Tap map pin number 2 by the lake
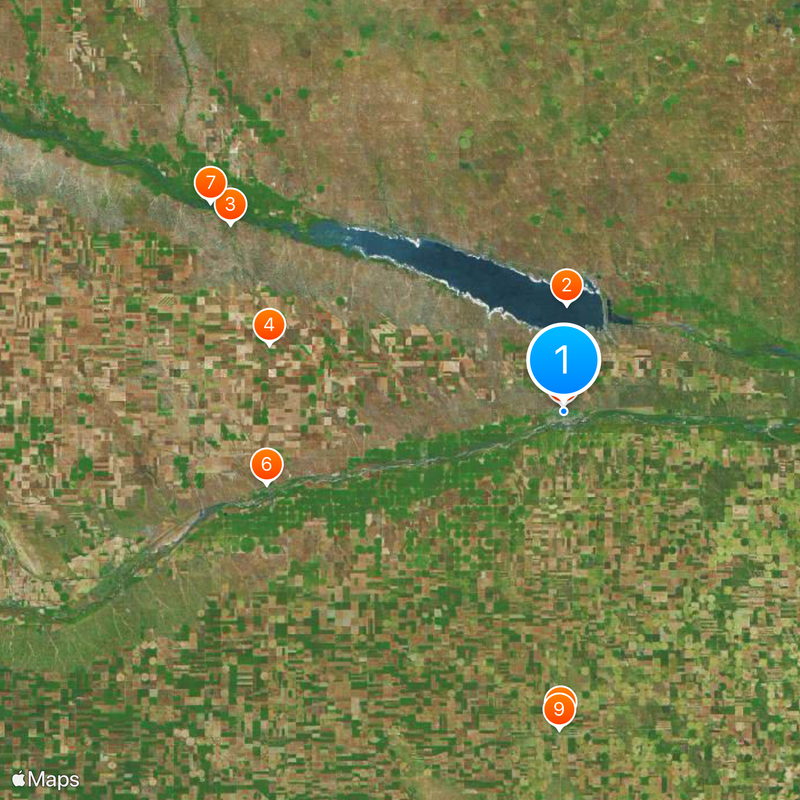The width and height of the screenshot is (800, 800). pos(566,287)
